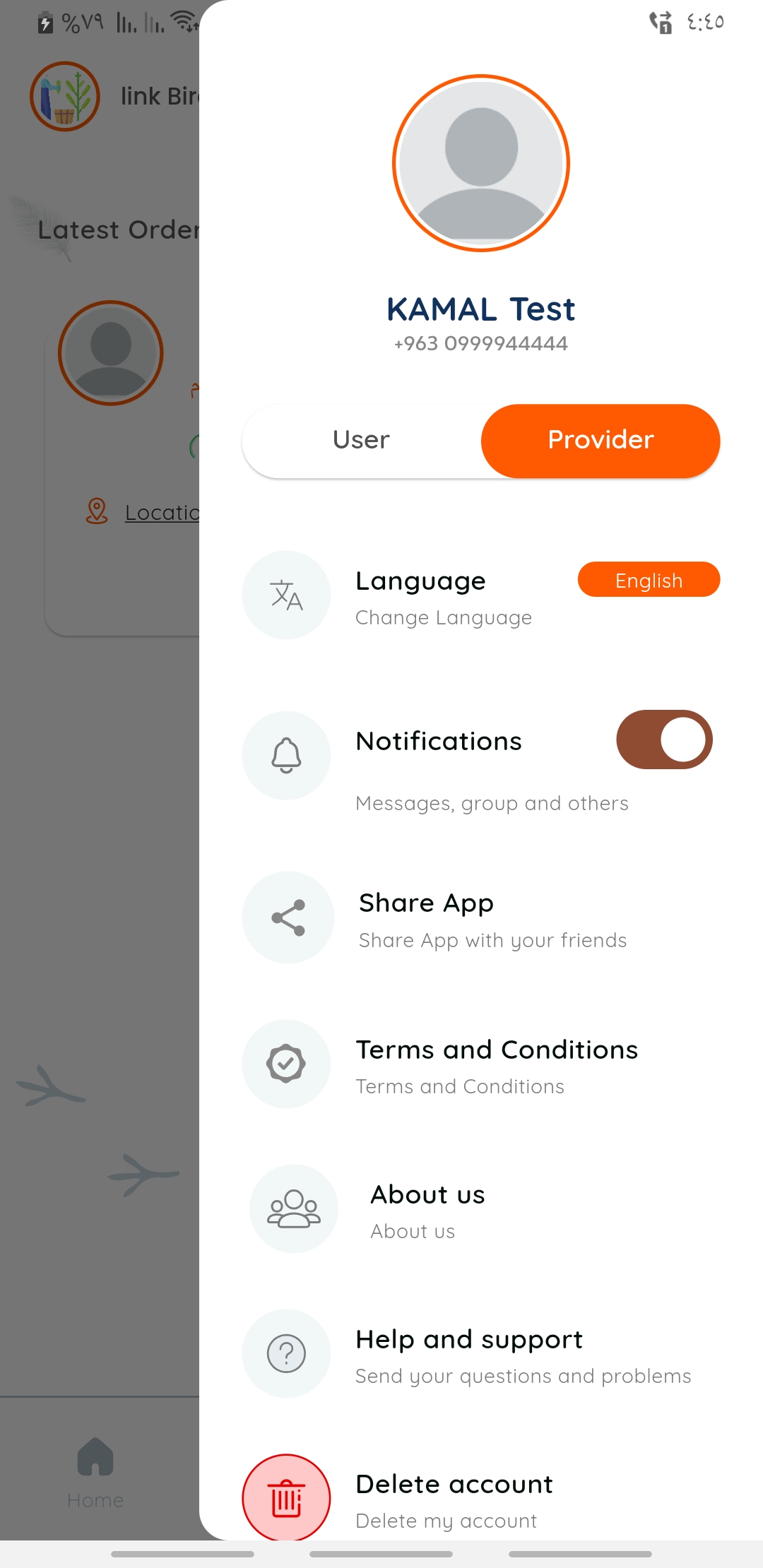Open Terms and Conditions
Viewport: 763px width, 1568px height.
(x=480, y=1064)
